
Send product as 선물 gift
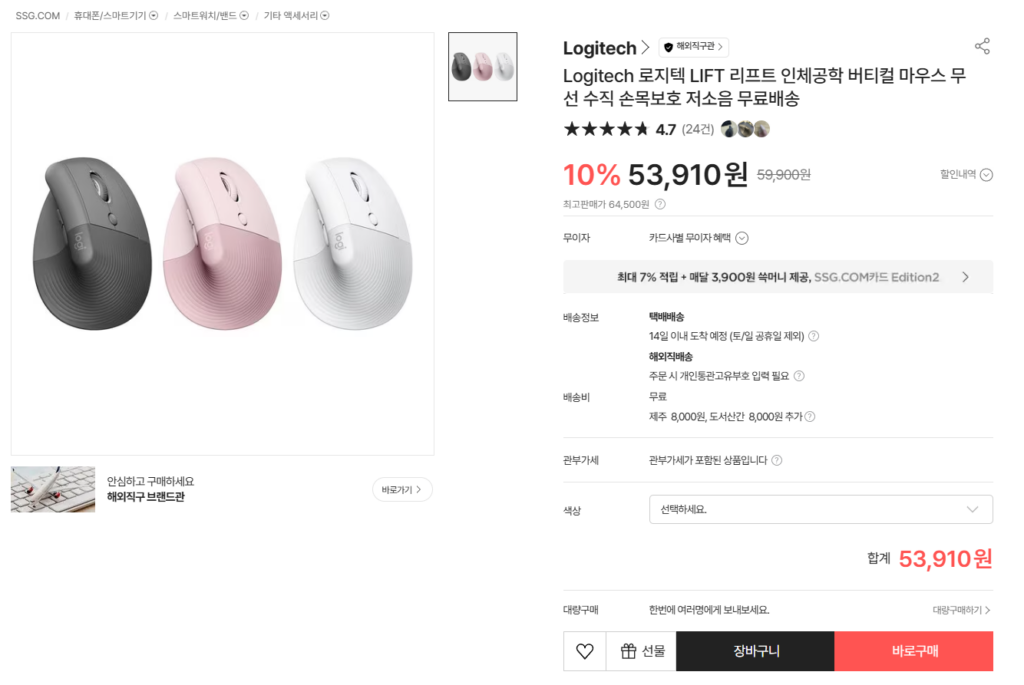click(x=642, y=651)
